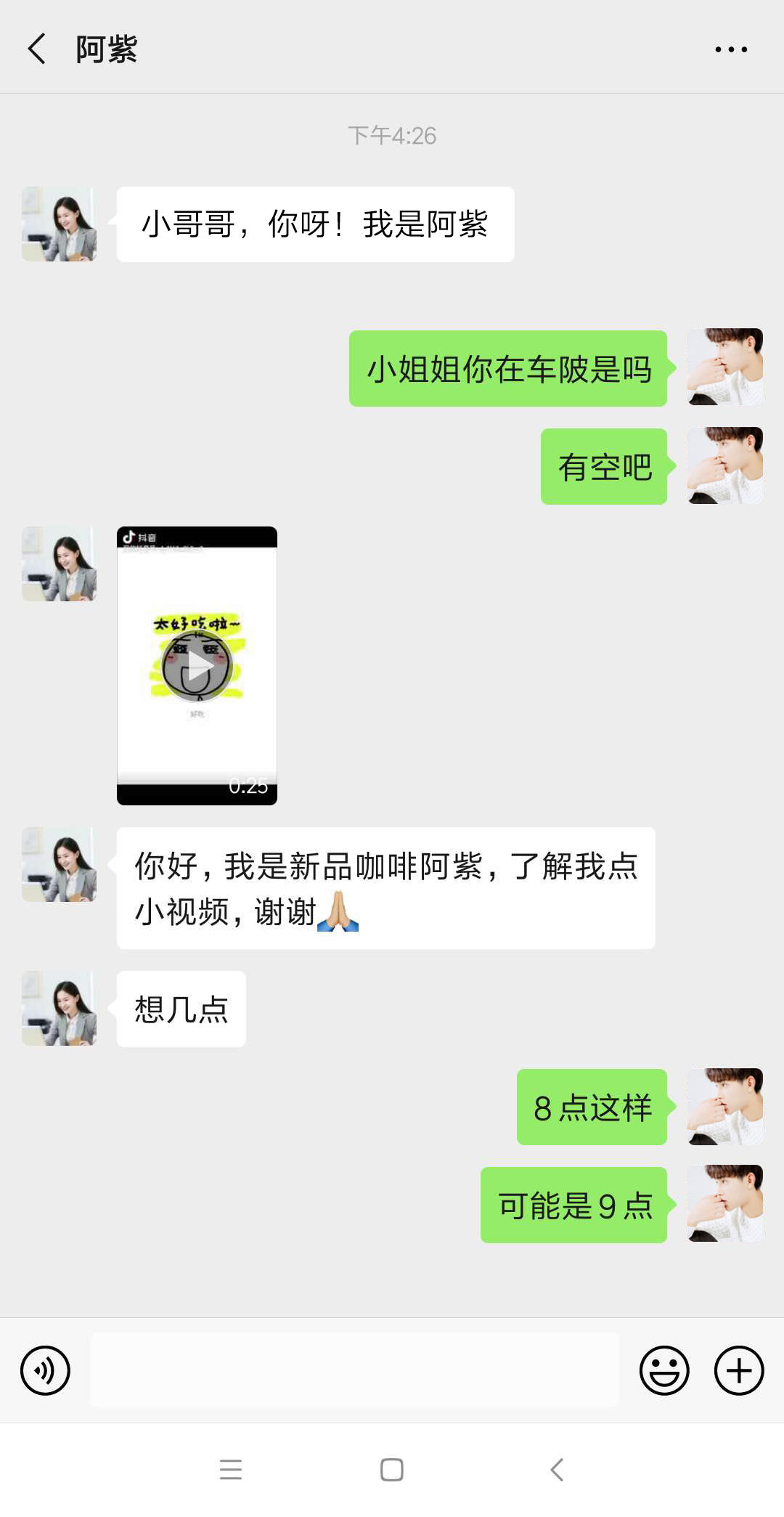The image size is (784, 1517).
Task: Tap the system home button
Action: click(x=391, y=1469)
